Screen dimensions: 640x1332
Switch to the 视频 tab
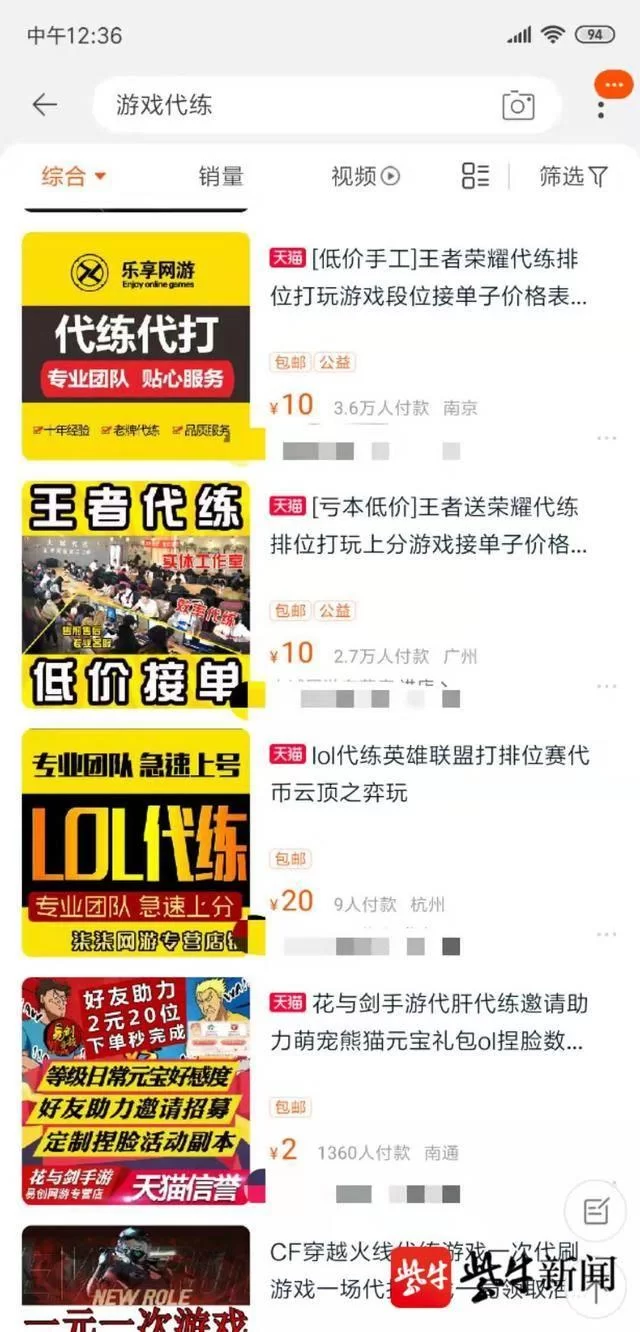[x=365, y=177]
